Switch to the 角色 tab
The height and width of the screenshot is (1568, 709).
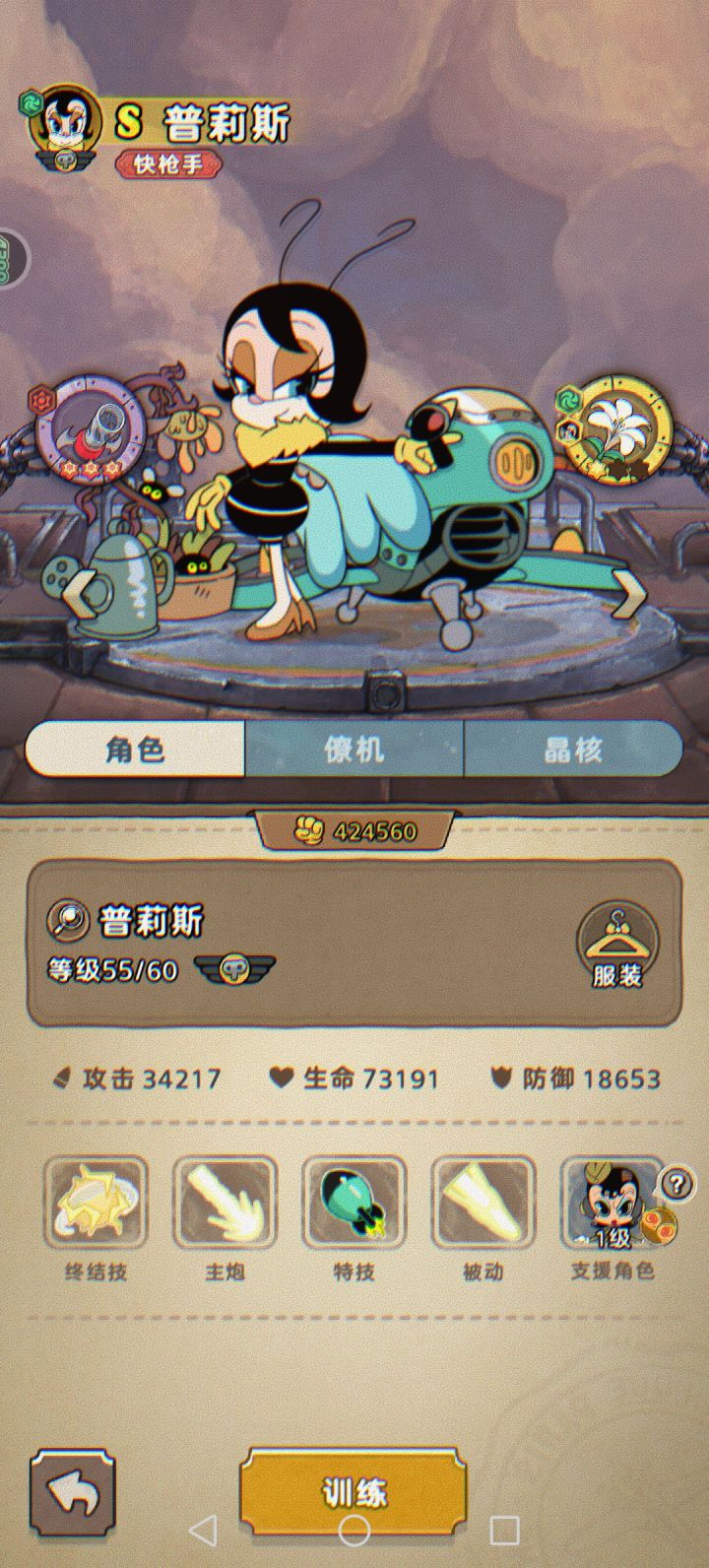click(x=136, y=750)
